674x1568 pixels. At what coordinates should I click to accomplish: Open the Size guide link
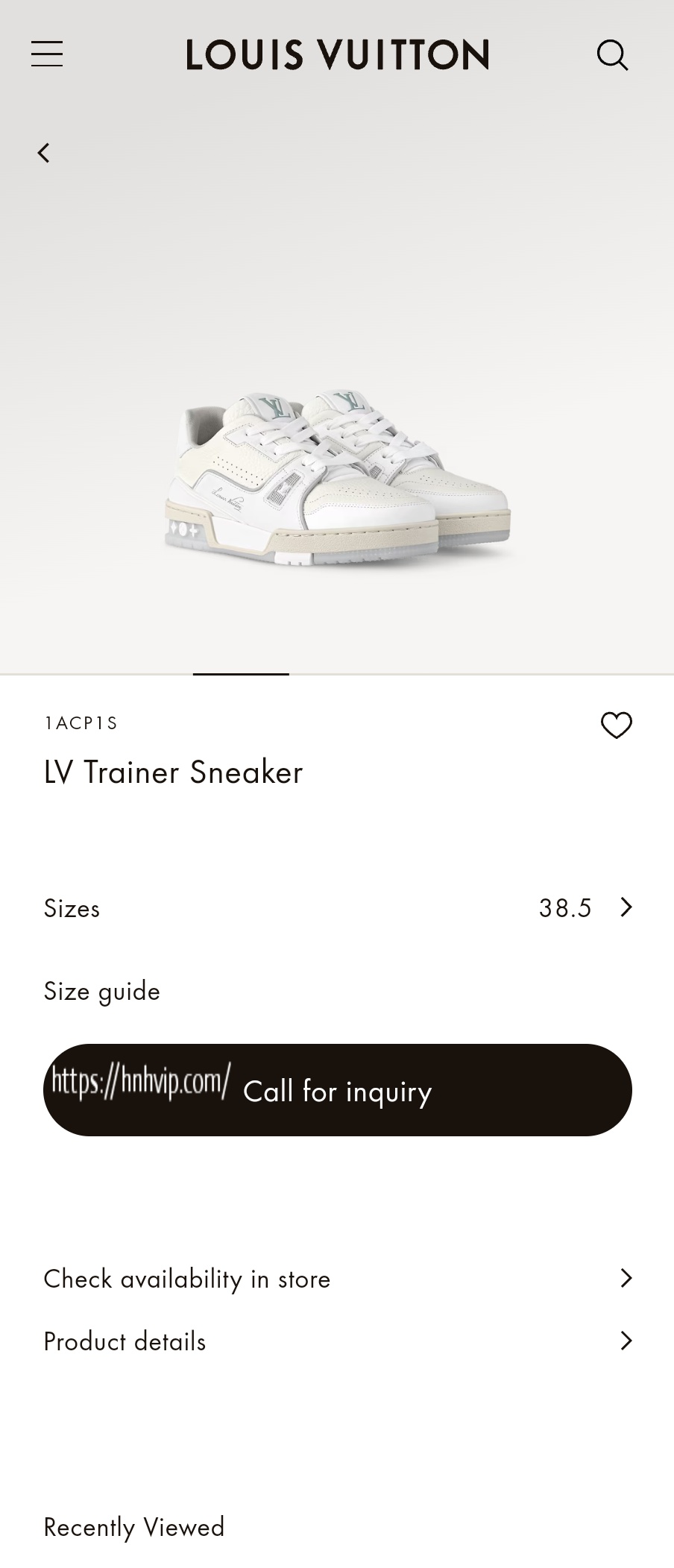[101, 992]
